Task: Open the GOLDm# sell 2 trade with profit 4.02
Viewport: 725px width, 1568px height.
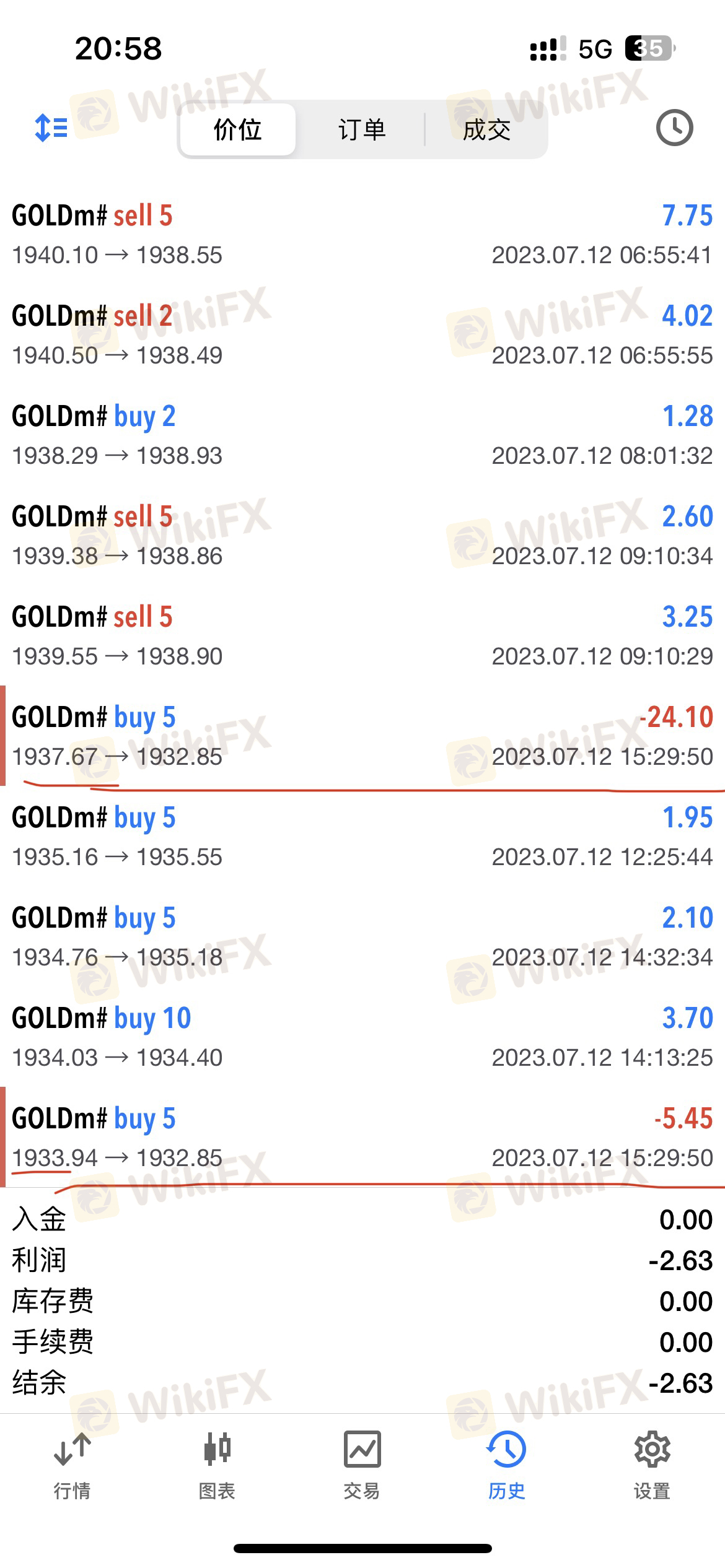Action: pyautogui.click(x=362, y=335)
